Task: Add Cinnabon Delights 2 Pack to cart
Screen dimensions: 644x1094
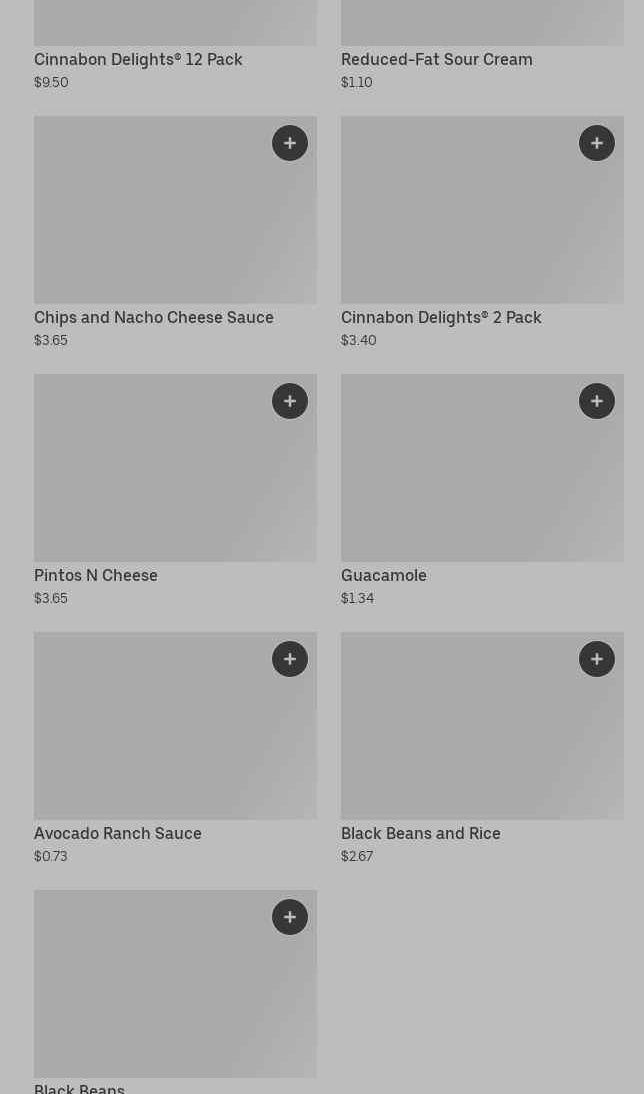Action: pyautogui.click(x=597, y=143)
